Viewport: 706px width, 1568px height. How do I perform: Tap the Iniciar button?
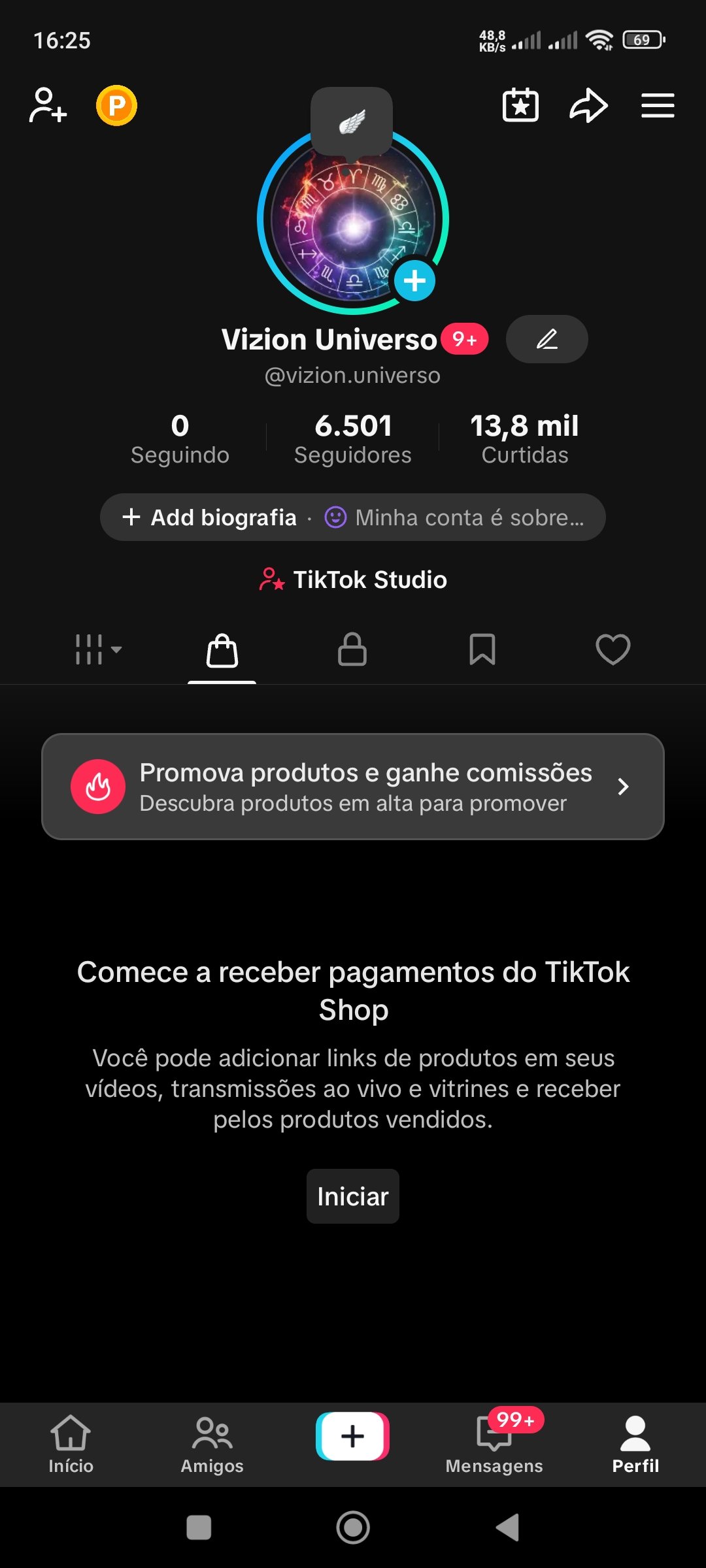click(x=353, y=1196)
